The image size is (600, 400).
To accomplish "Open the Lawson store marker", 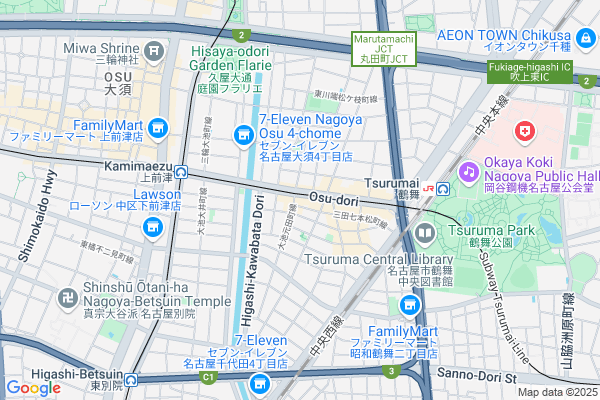I will [152, 228].
